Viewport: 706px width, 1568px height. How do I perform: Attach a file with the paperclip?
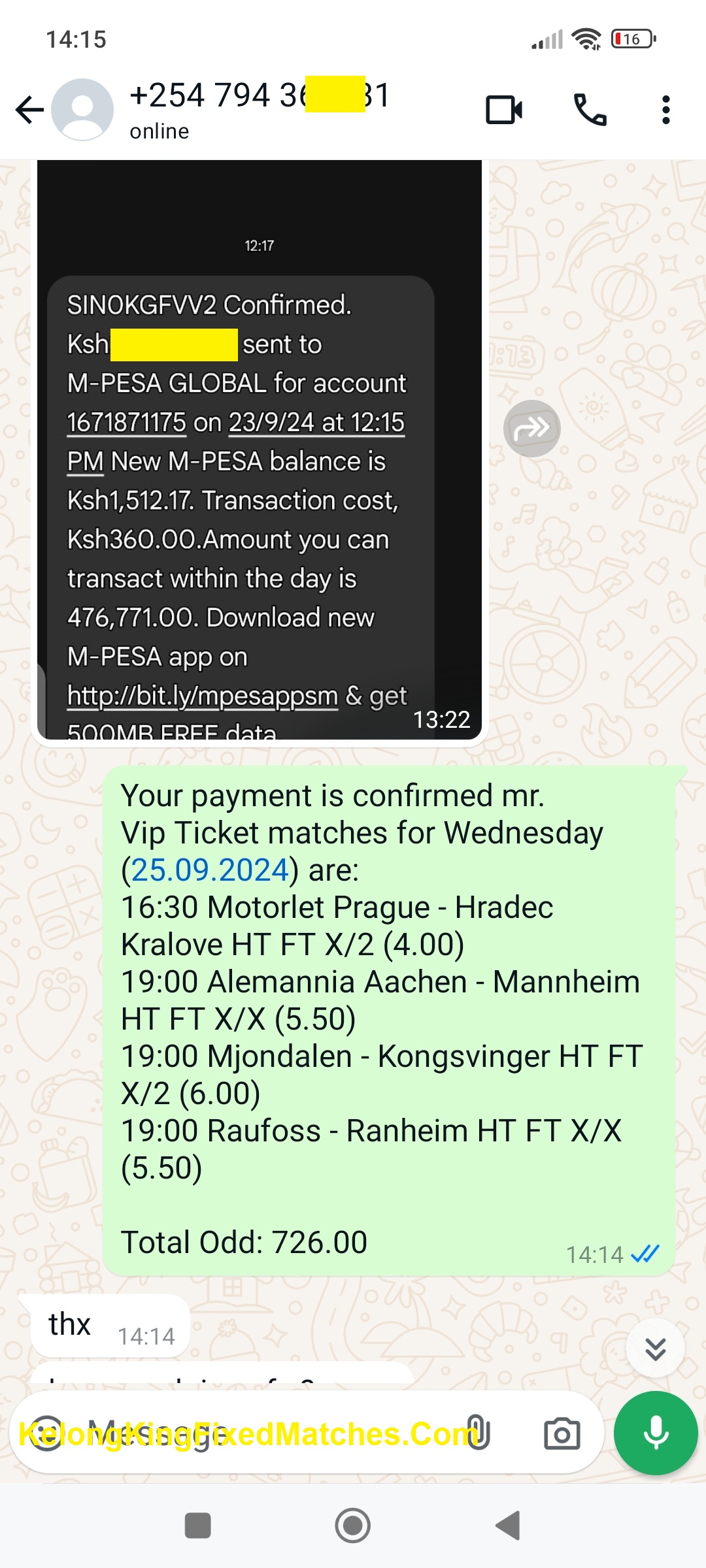tap(479, 1433)
